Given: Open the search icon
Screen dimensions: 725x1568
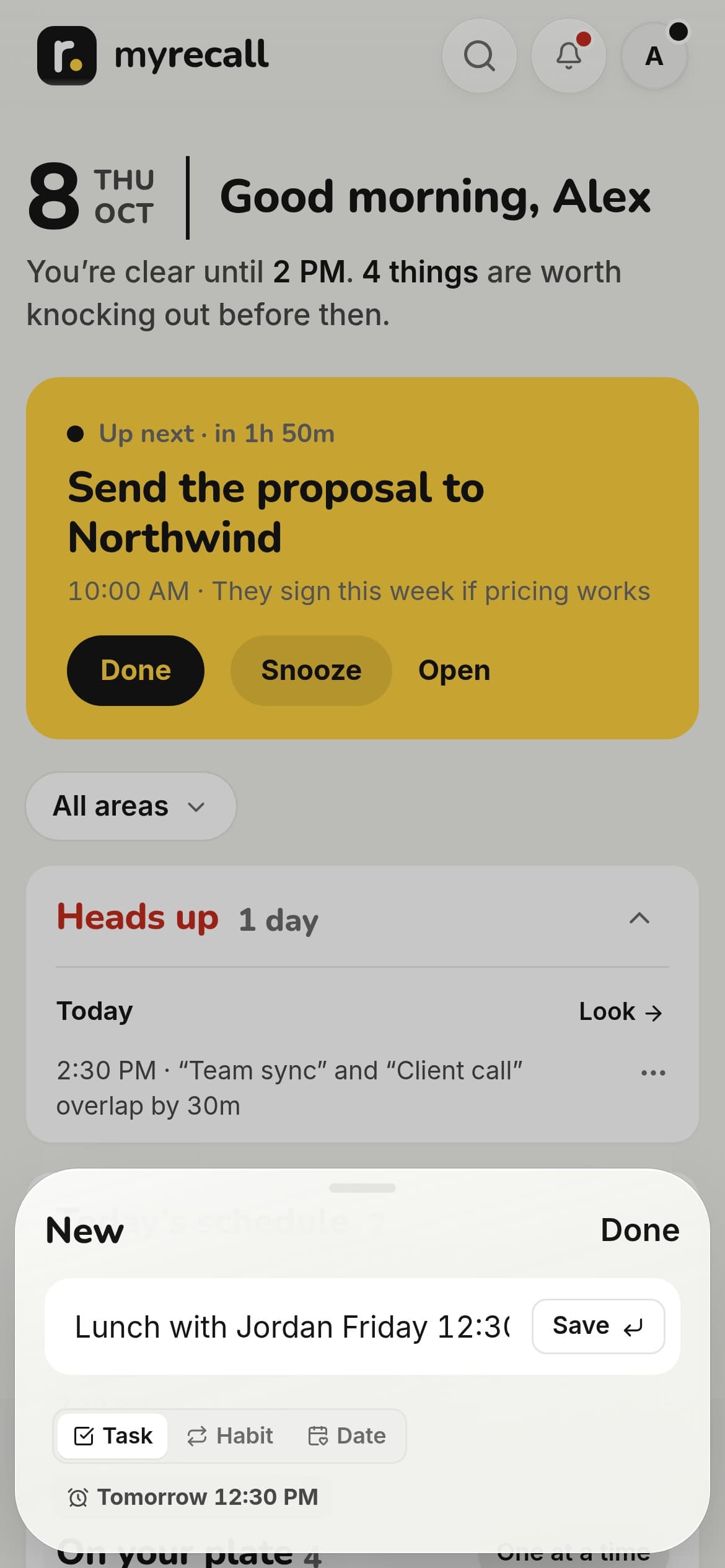Looking at the screenshot, I should tap(479, 56).
